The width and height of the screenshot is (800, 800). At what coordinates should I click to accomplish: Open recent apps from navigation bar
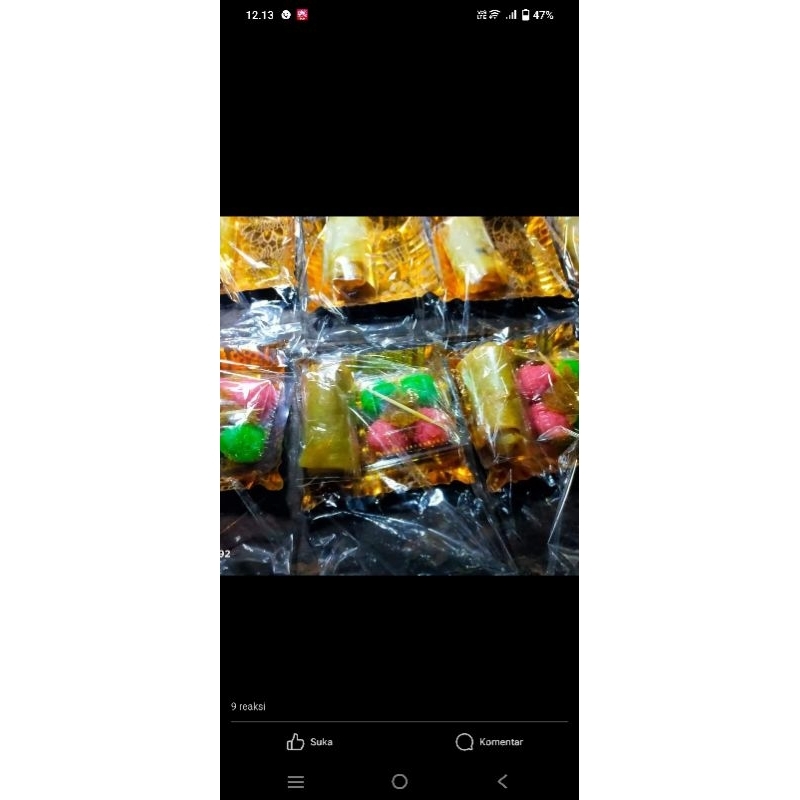tap(296, 781)
